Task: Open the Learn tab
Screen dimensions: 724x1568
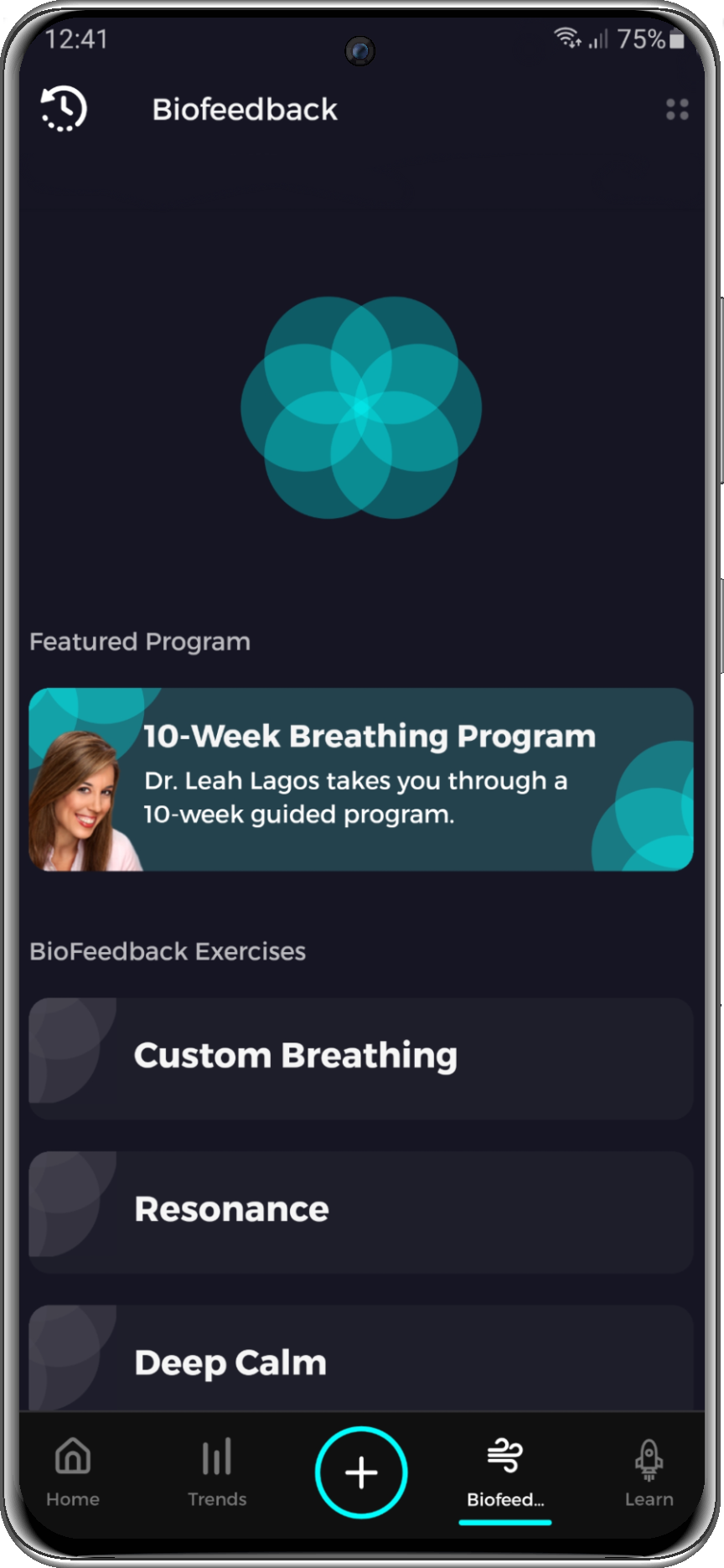Action: click(649, 1472)
